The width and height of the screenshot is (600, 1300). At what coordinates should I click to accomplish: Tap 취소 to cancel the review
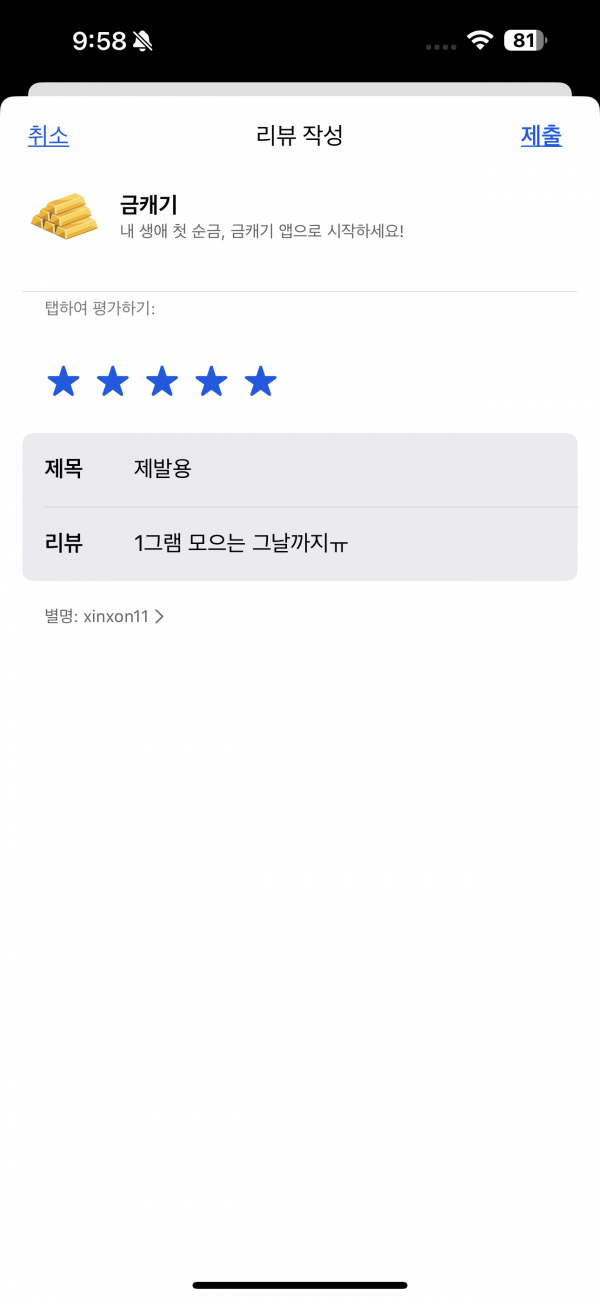point(48,136)
